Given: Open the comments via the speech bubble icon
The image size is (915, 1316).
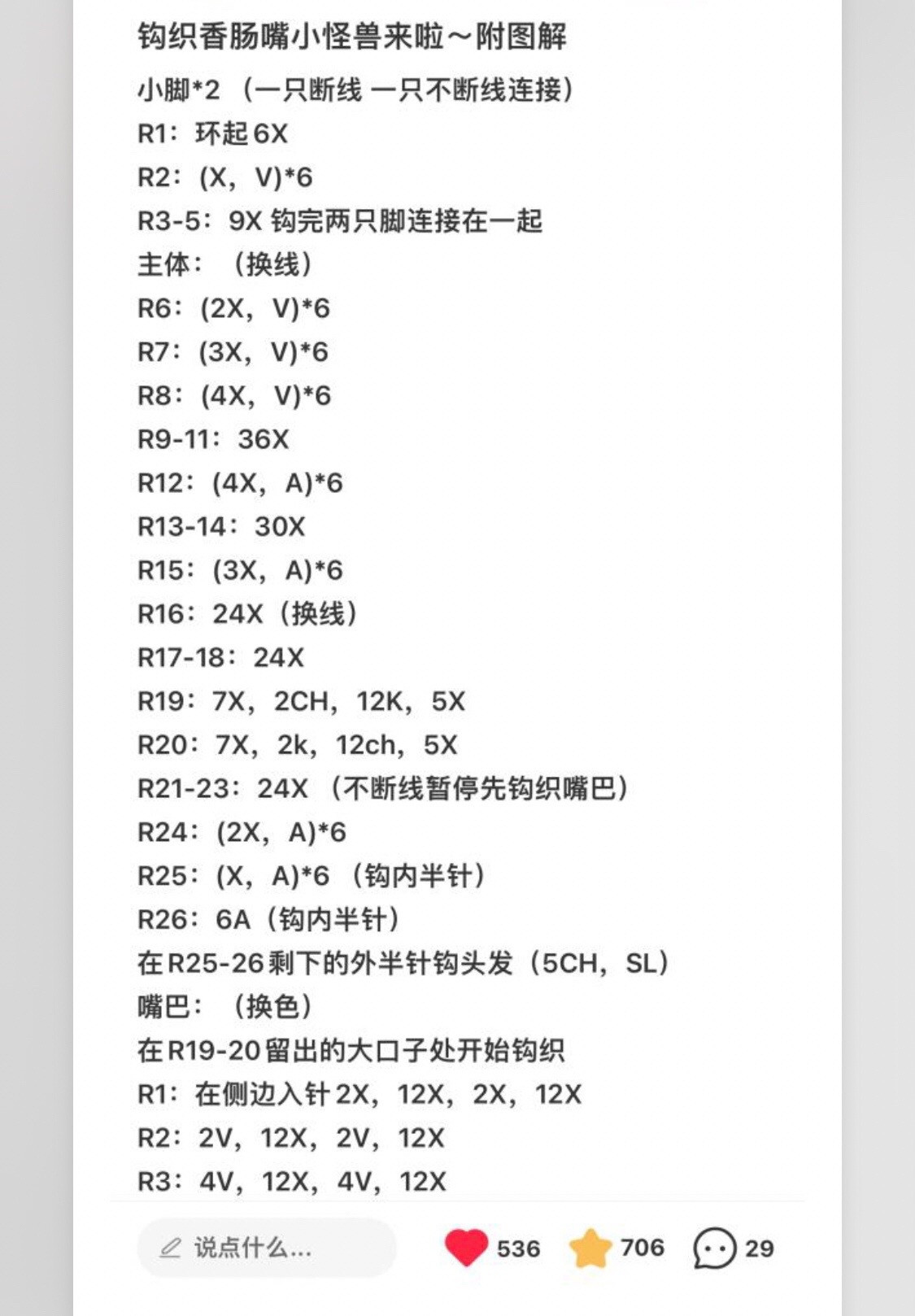Looking at the screenshot, I should (715, 1248).
